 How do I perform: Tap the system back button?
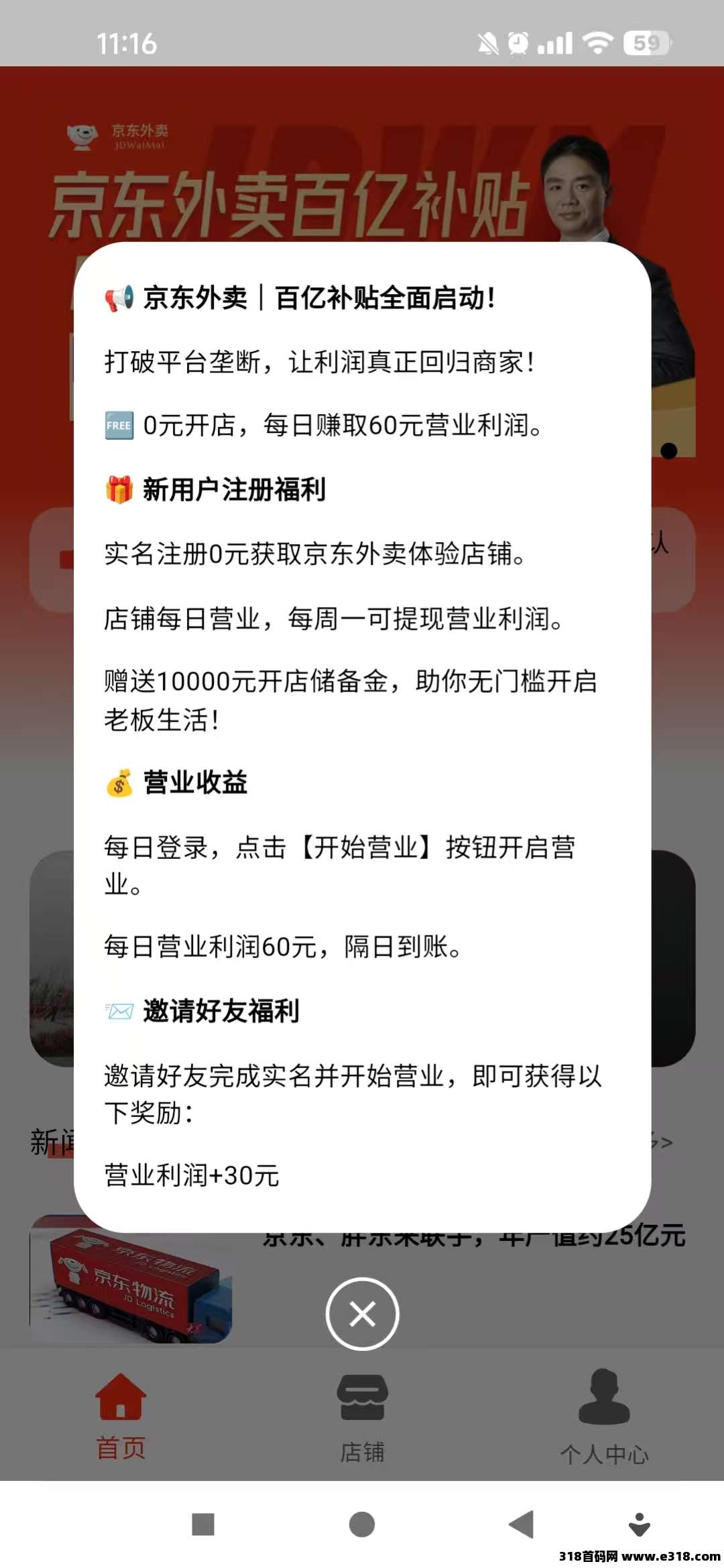tap(522, 1524)
